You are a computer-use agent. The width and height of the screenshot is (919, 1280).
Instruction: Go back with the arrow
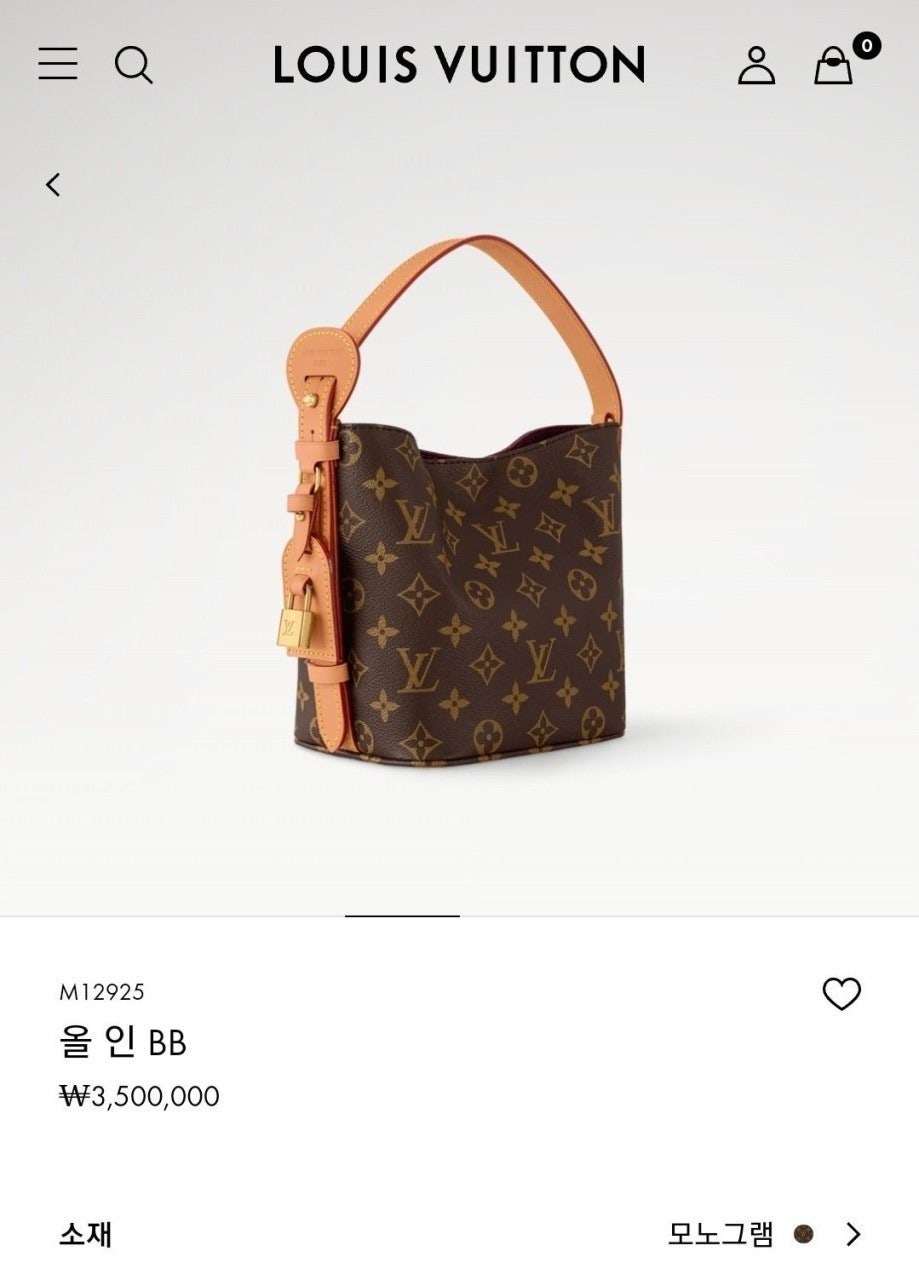tap(53, 184)
